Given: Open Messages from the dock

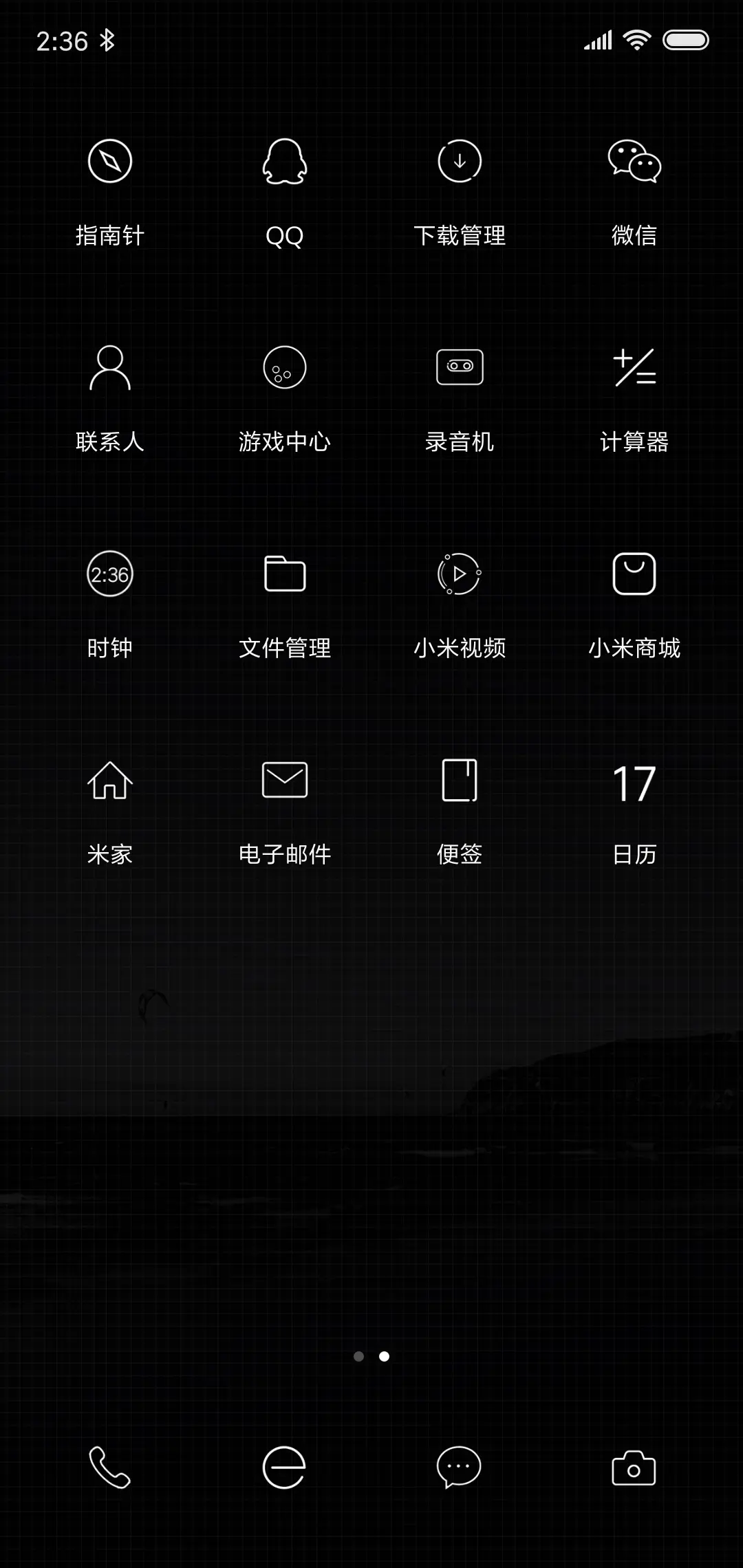Looking at the screenshot, I should [460, 1467].
